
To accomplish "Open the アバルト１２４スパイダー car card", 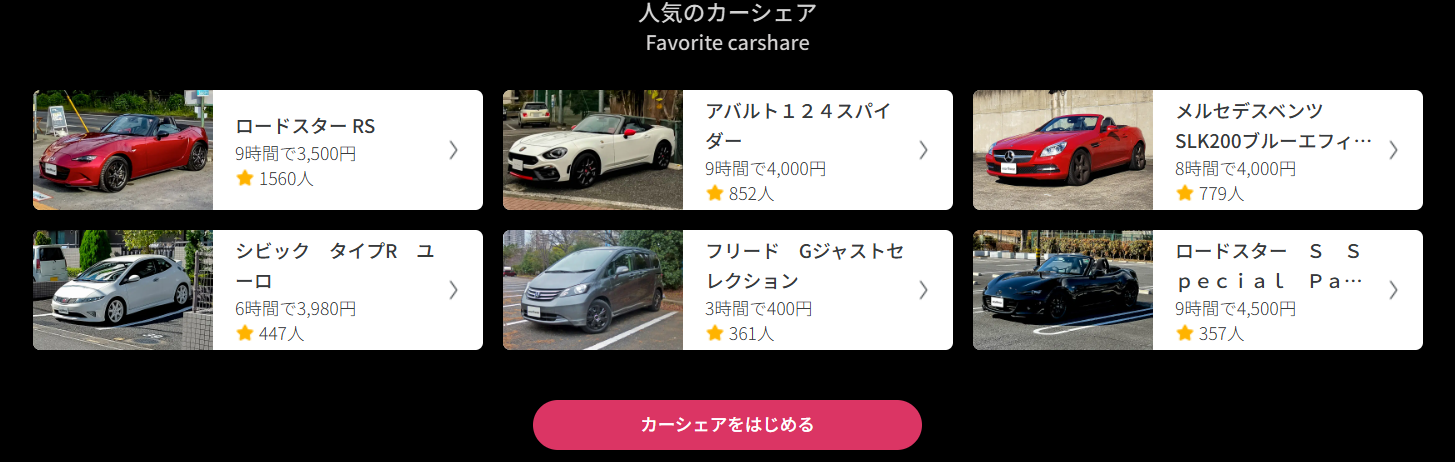I will [x=728, y=150].
